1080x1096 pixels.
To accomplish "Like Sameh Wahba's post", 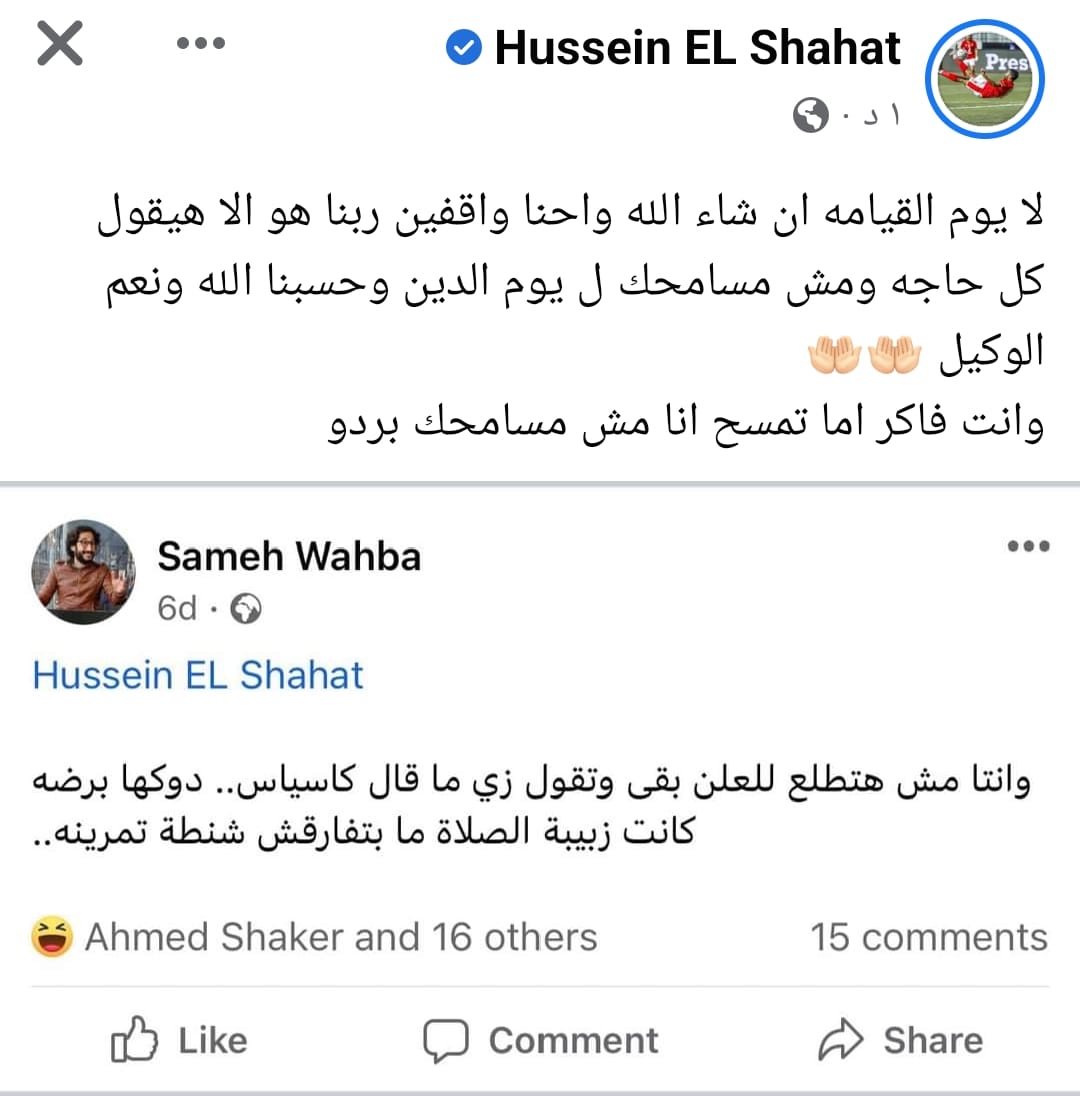I will click(x=179, y=1041).
